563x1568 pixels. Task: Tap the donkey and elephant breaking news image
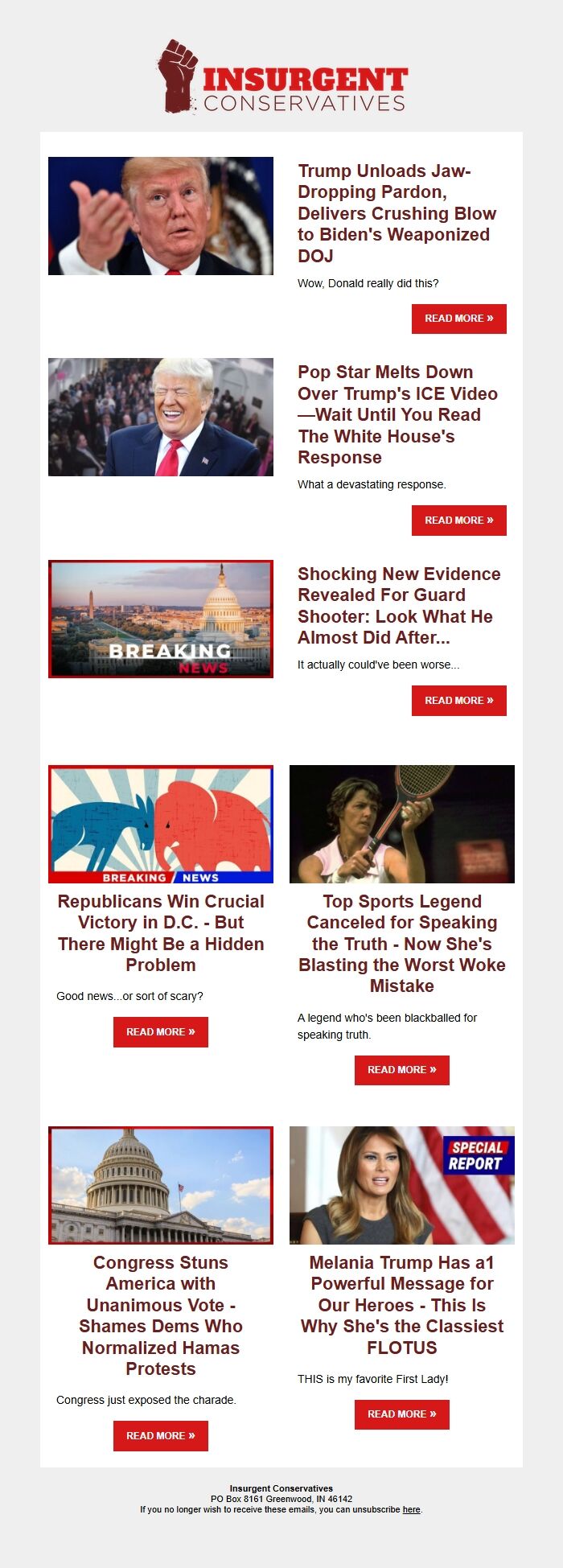point(161,824)
